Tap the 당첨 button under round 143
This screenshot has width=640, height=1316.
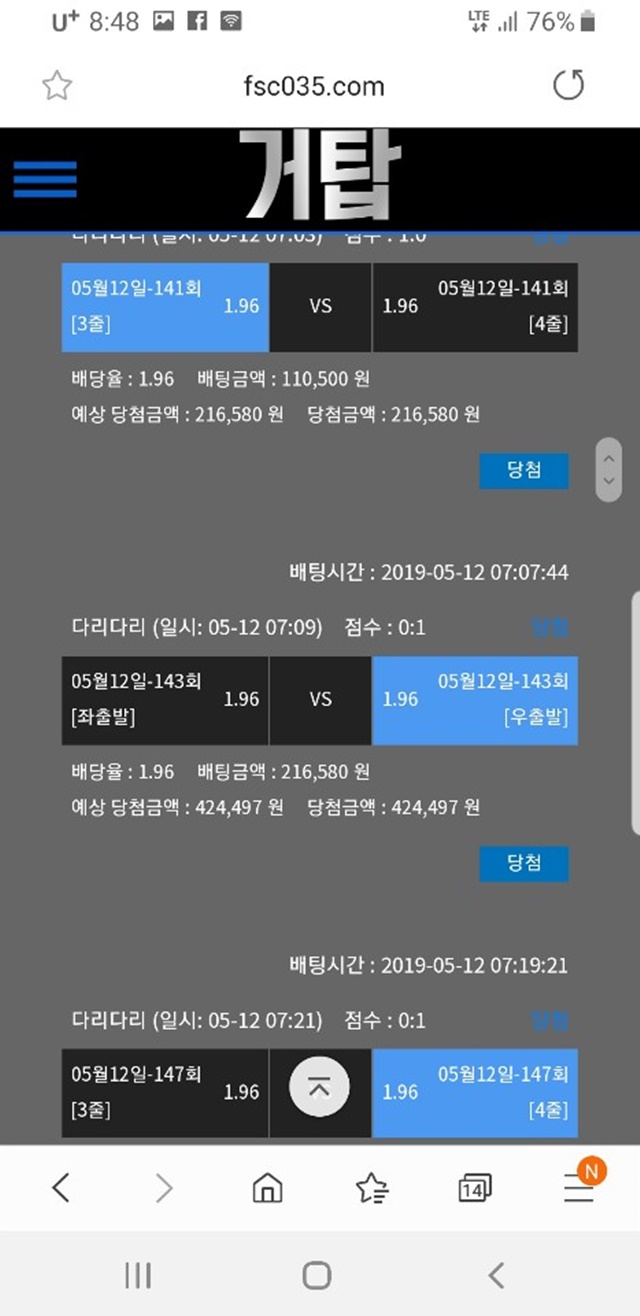pyautogui.click(x=524, y=864)
